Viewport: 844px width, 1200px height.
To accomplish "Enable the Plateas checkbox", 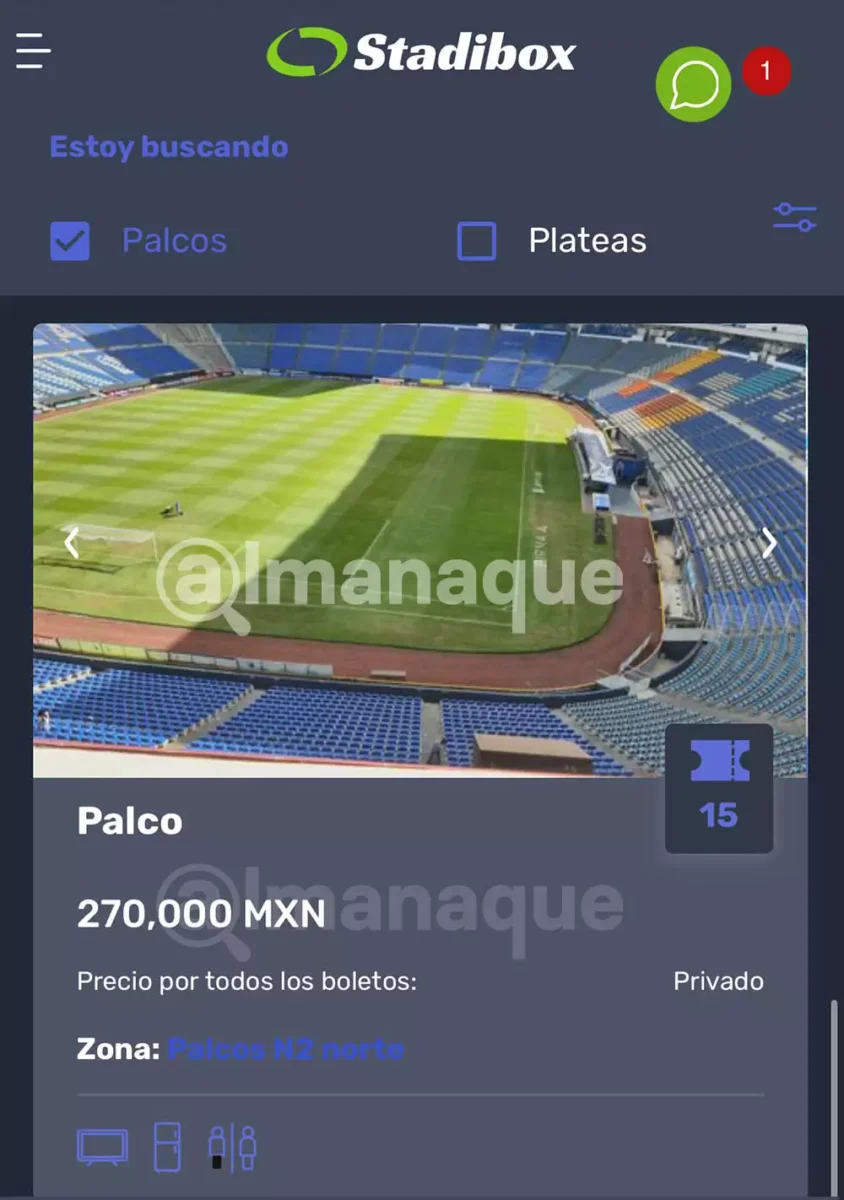I will point(477,240).
